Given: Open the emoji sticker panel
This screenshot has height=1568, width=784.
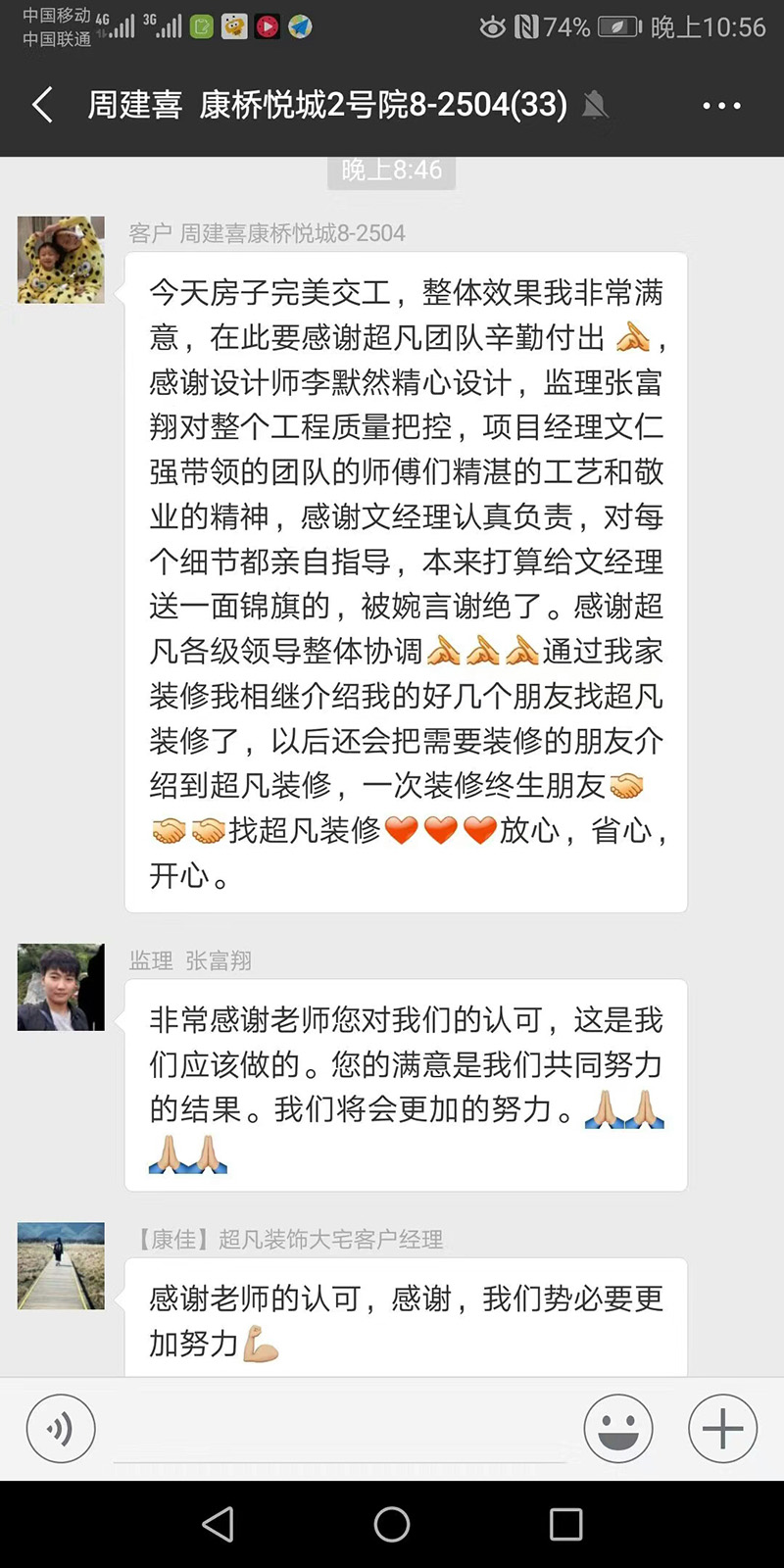Looking at the screenshot, I should pos(618,1429).
